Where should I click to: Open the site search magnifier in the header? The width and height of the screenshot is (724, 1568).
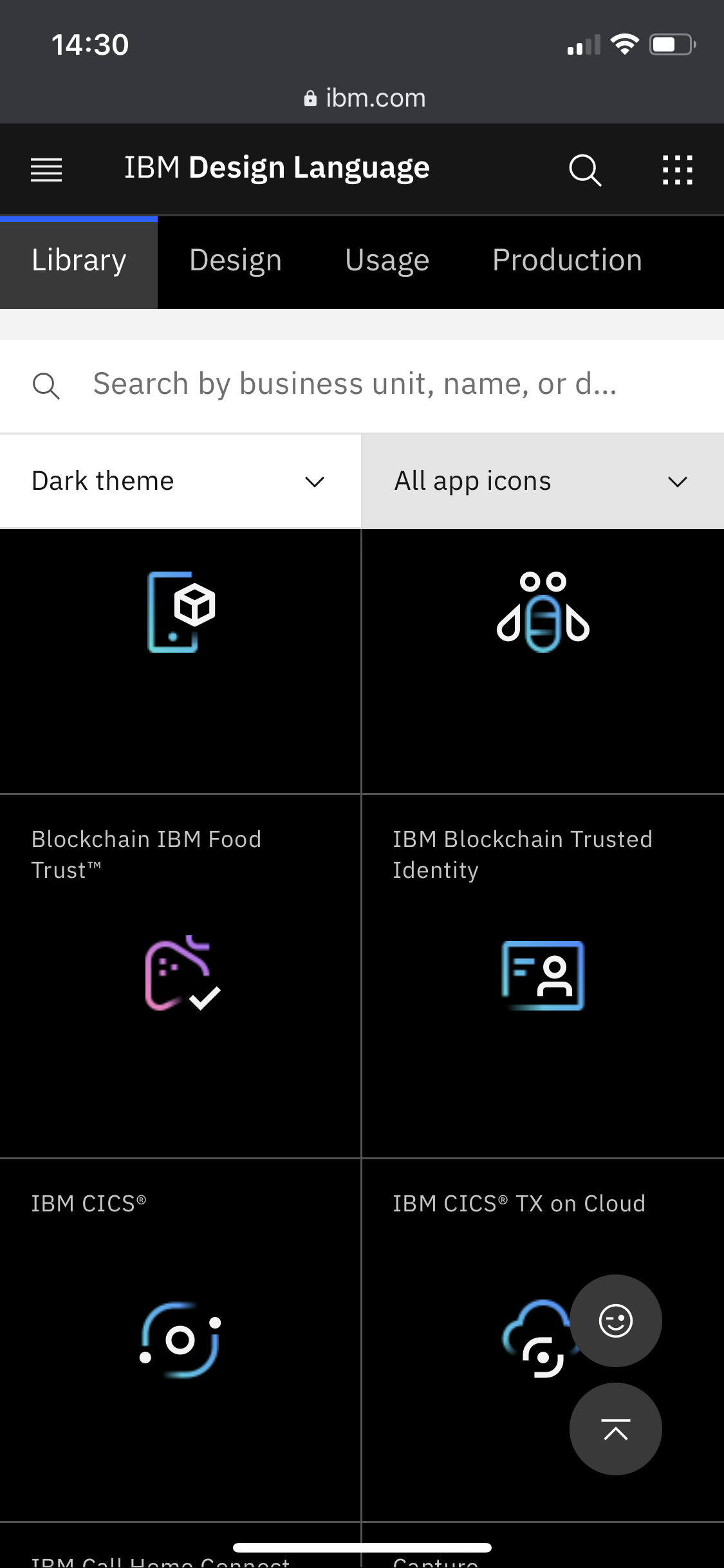pos(584,169)
